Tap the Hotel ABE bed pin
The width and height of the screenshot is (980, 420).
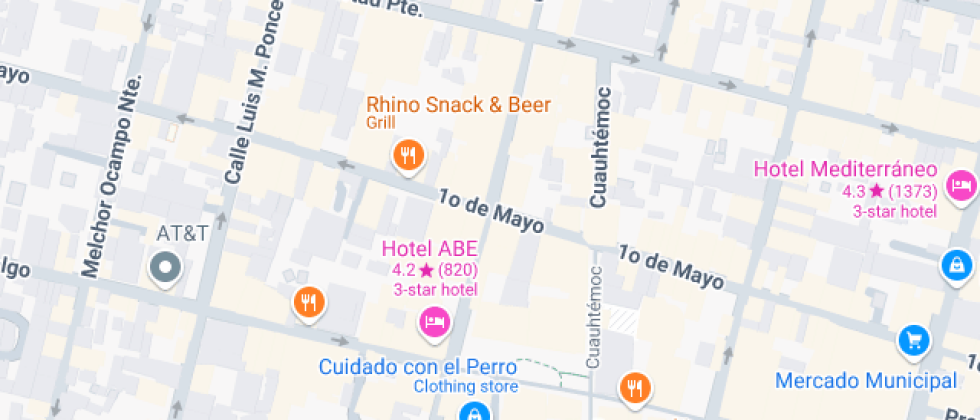click(x=433, y=321)
